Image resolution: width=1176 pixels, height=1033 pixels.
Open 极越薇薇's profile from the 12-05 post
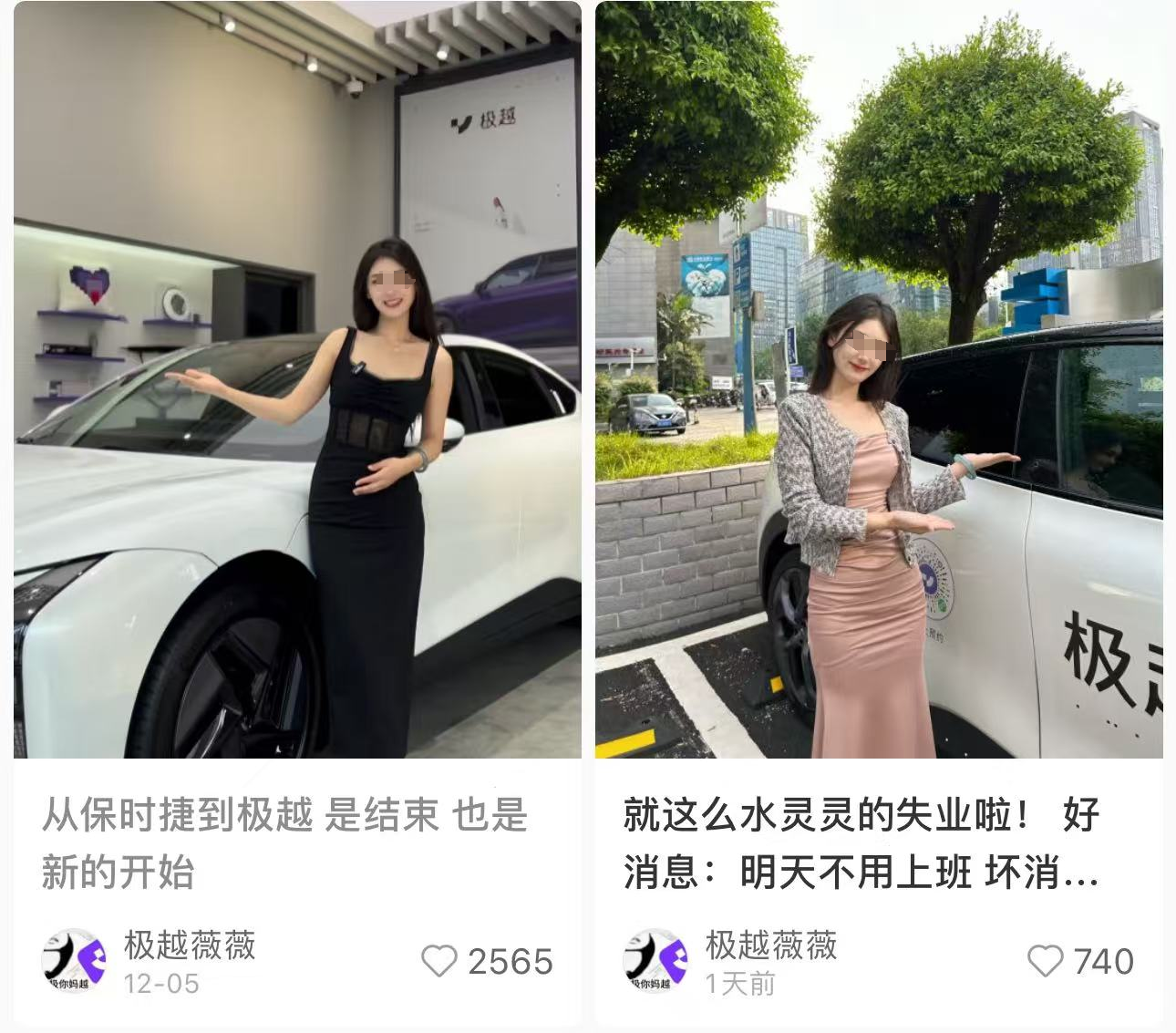[75, 960]
